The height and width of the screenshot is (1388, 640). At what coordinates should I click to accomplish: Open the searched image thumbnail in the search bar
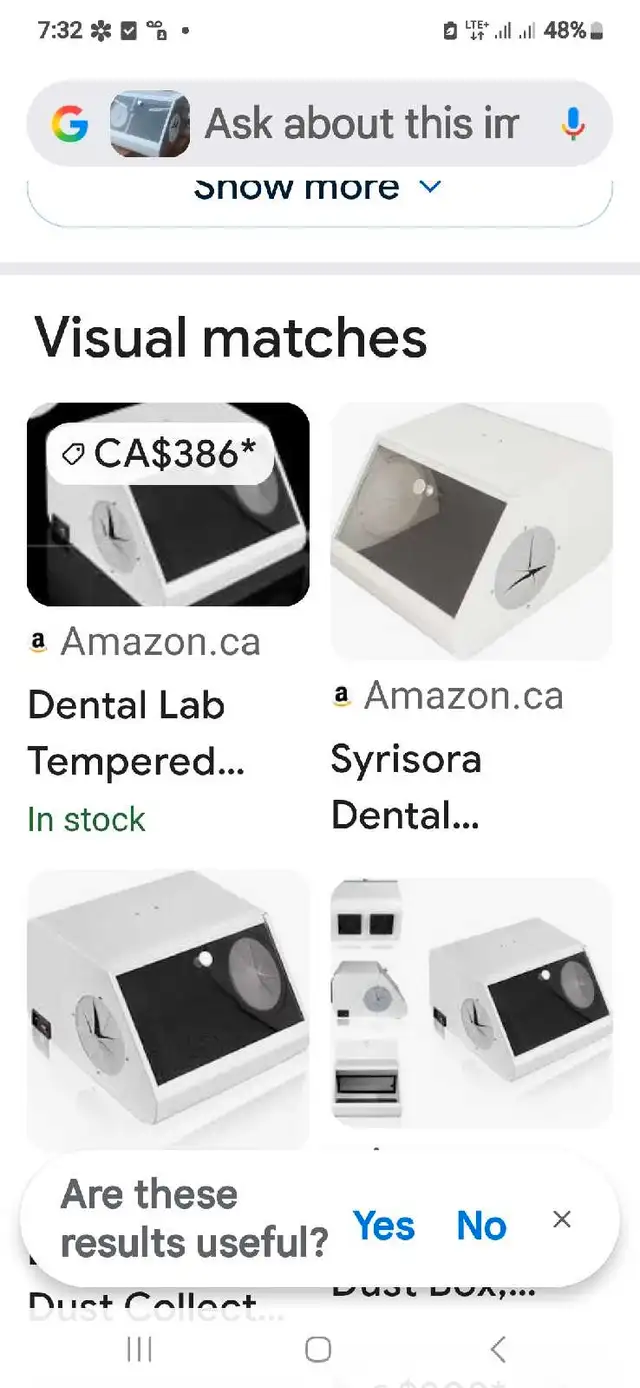(x=150, y=124)
